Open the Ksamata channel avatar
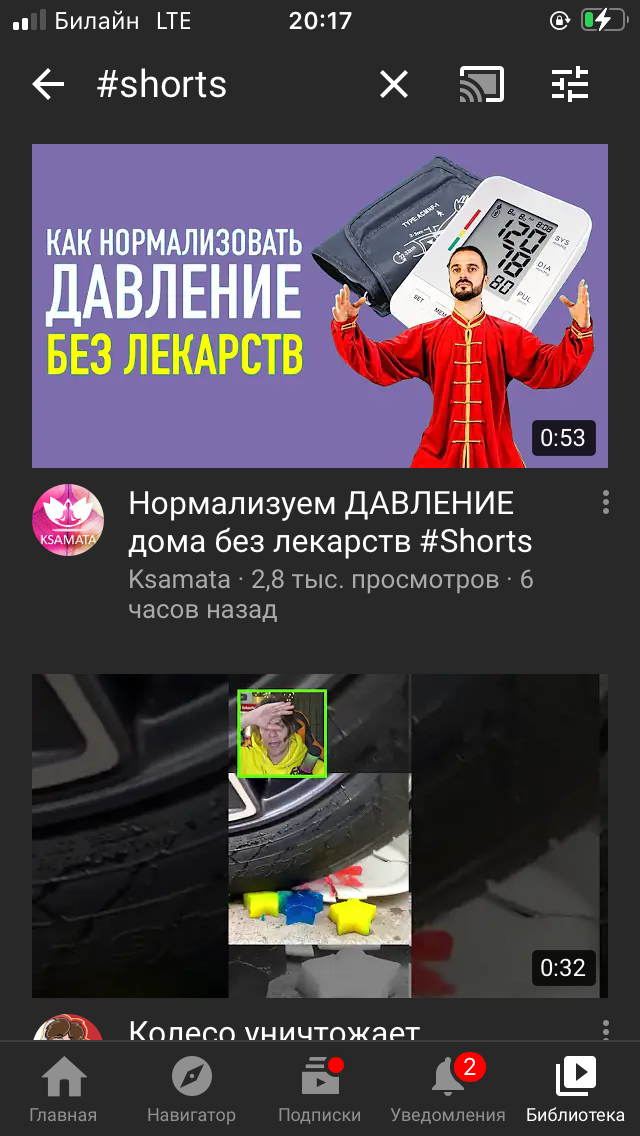 click(x=68, y=521)
